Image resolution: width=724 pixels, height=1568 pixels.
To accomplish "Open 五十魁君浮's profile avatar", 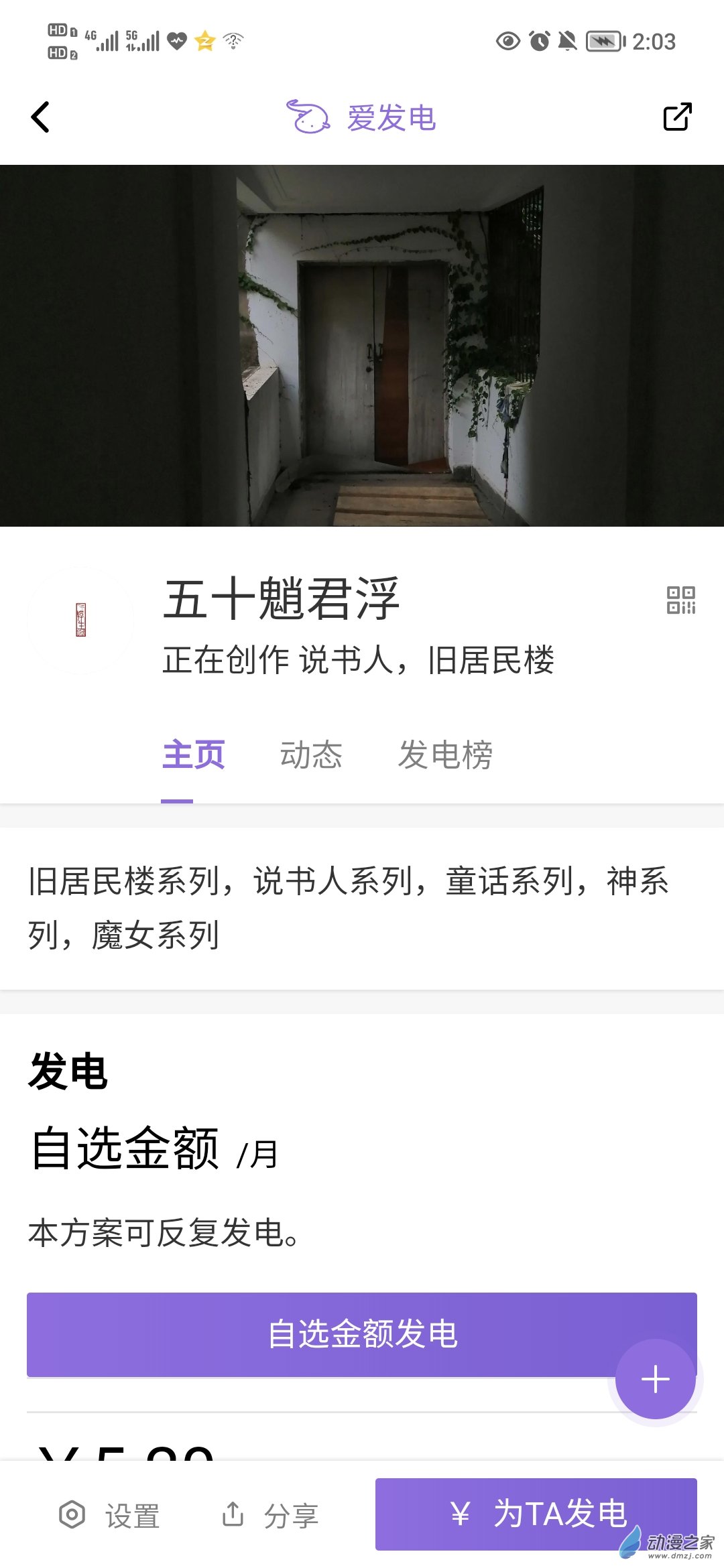I will (80, 620).
